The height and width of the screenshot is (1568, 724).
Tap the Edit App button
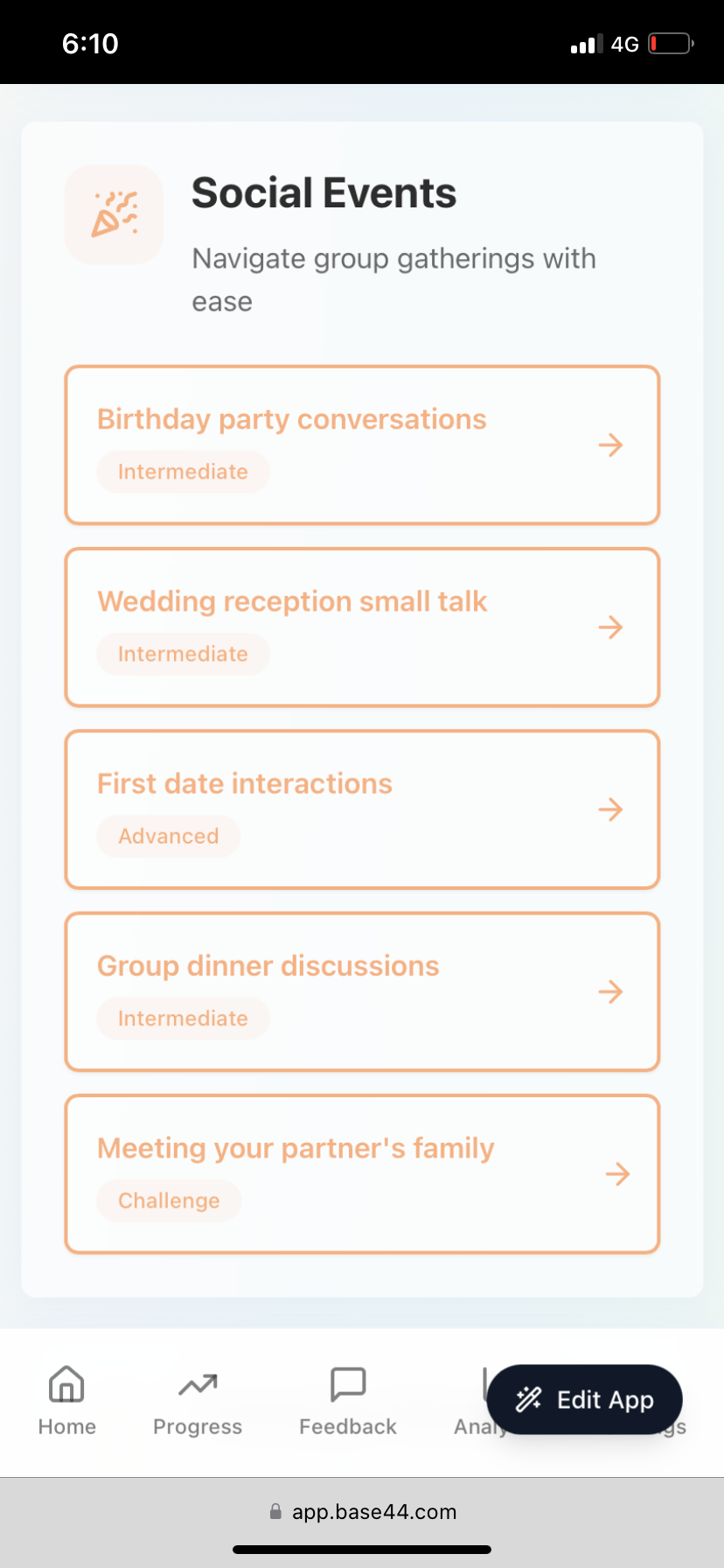(584, 1399)
